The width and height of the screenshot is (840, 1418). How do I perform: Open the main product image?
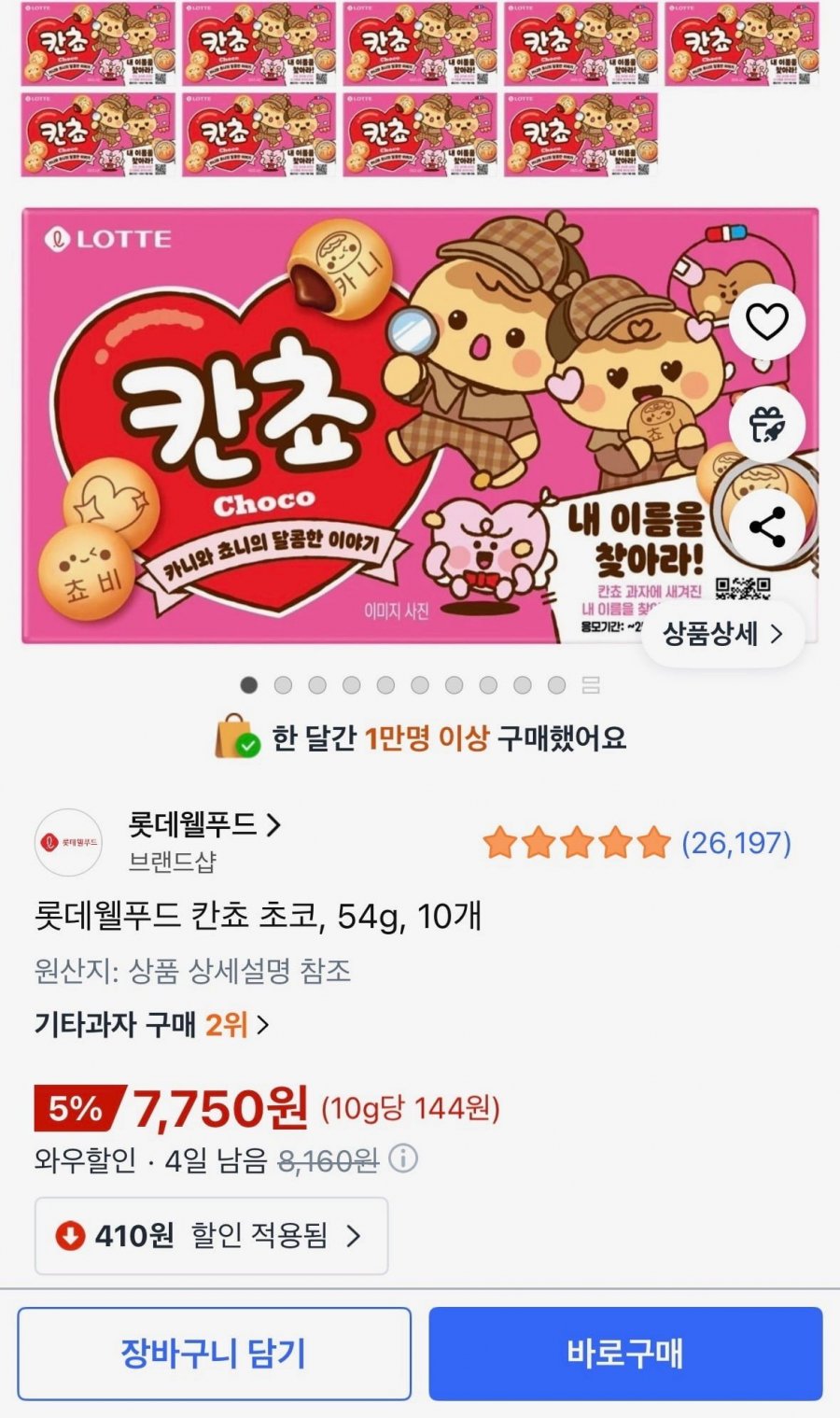(x=420, y=426)
